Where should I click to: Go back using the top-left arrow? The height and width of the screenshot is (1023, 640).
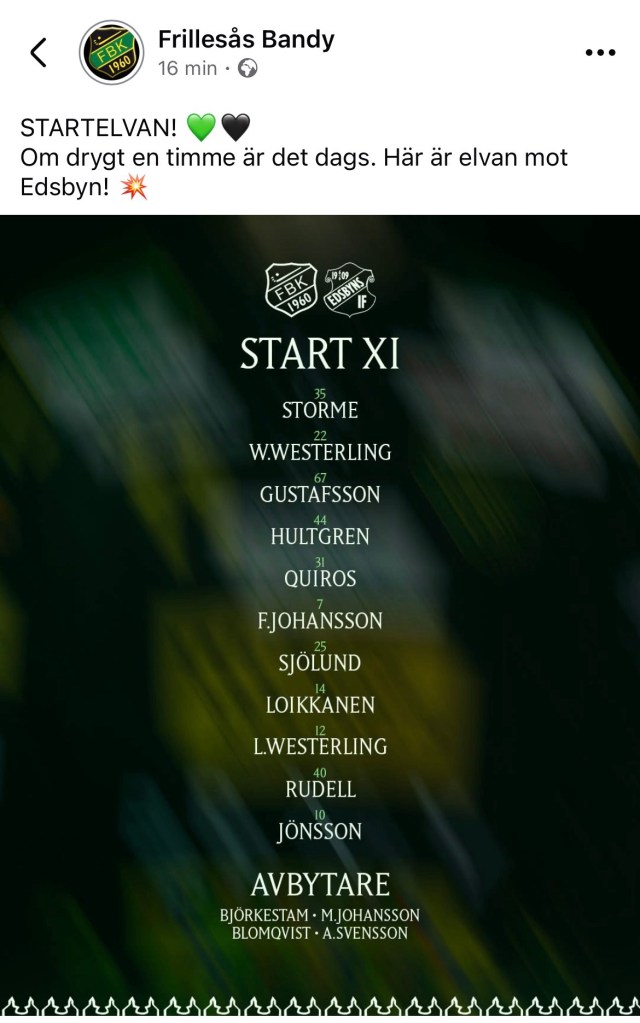click(x=38, y=52)
